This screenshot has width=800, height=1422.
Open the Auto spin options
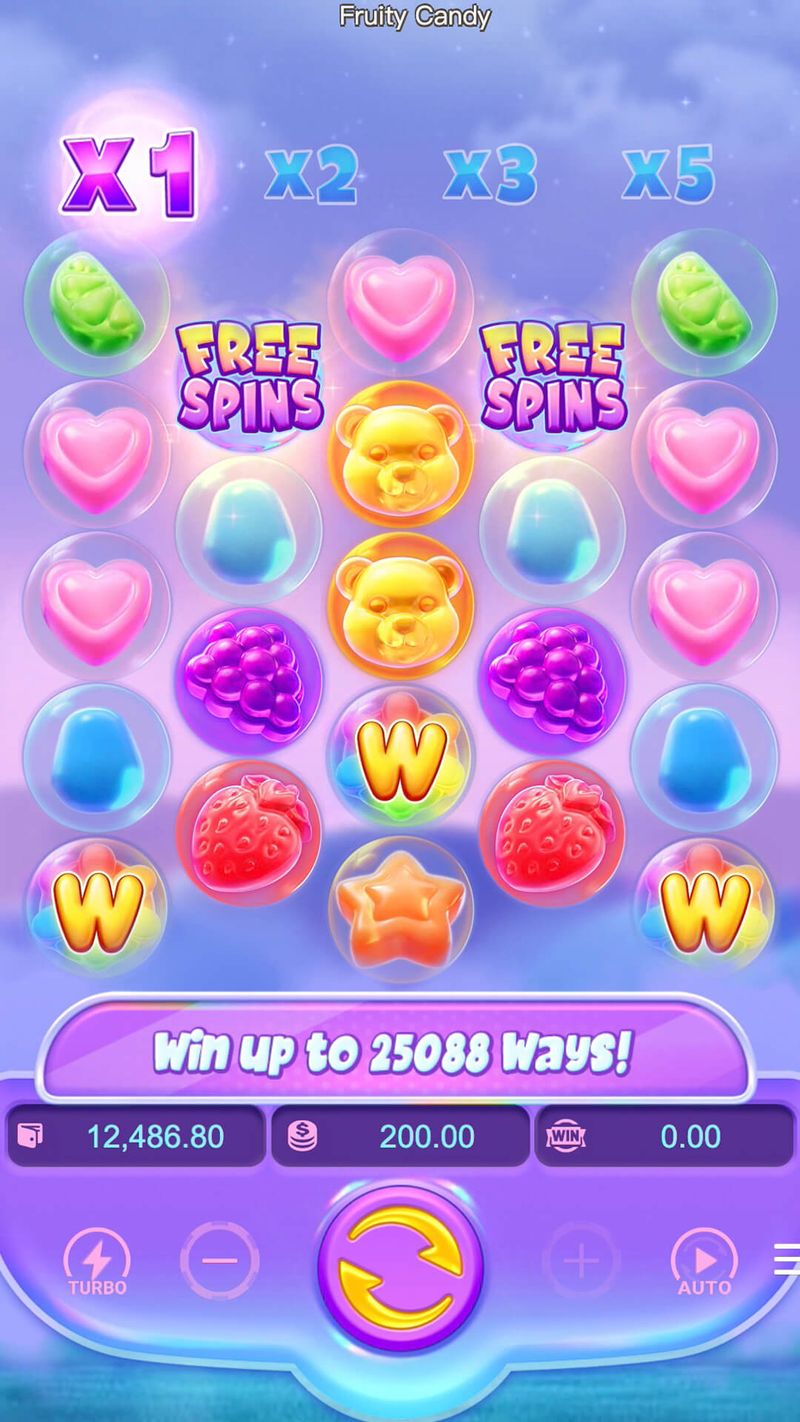(x=704, y=1262)
